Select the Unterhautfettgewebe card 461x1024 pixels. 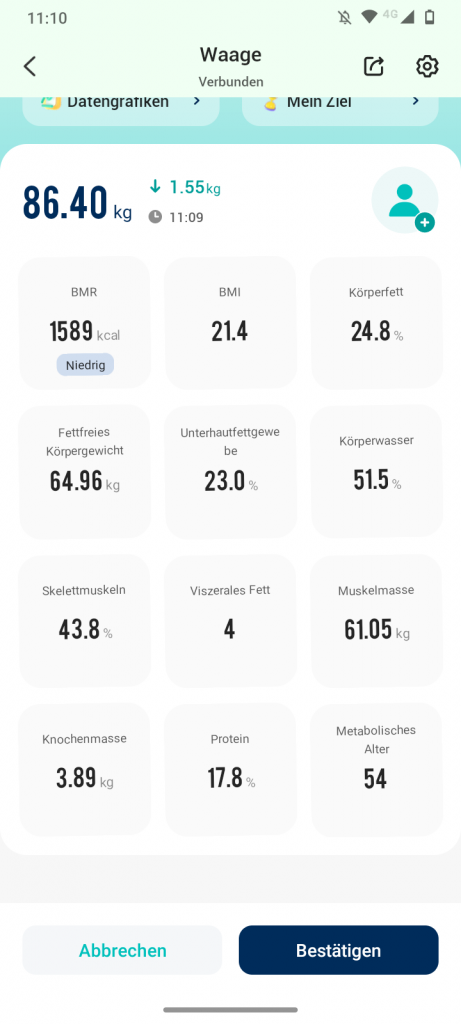[230, 472]
